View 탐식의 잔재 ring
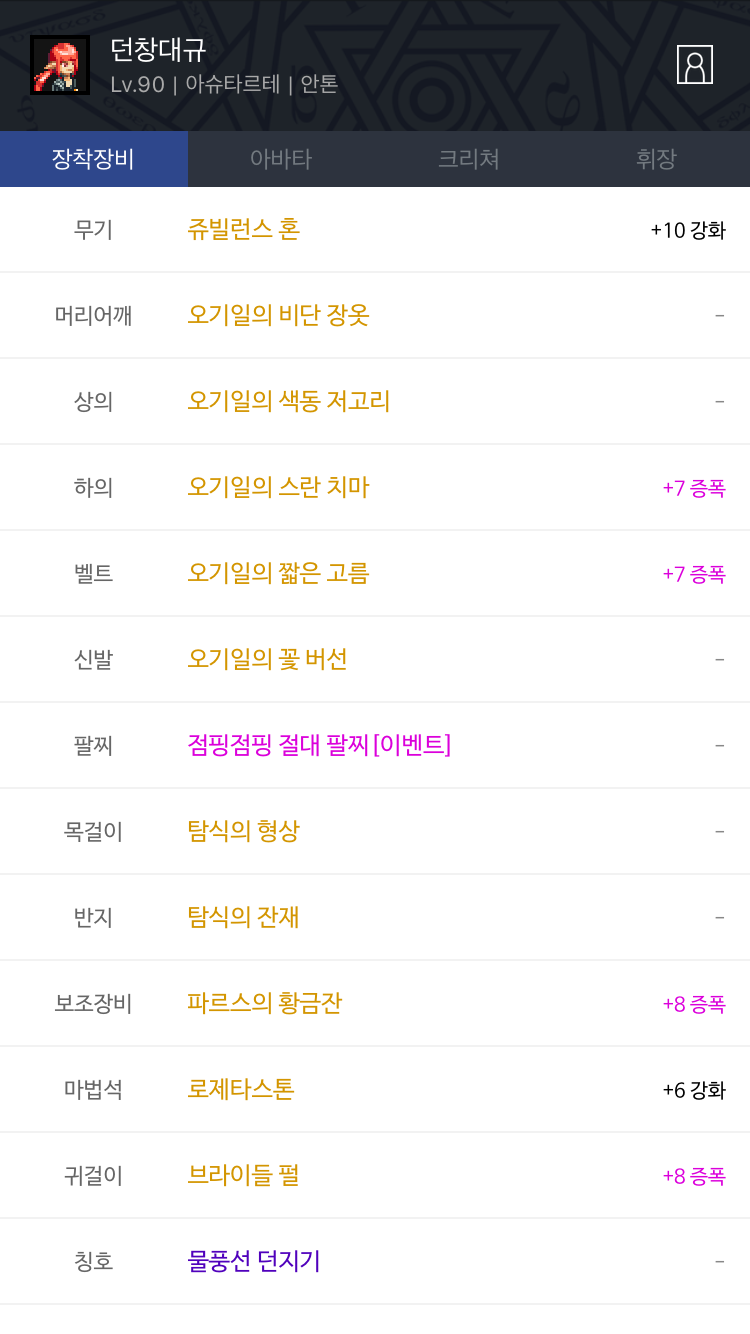The image size is (750, 1334). click(244, 918)
